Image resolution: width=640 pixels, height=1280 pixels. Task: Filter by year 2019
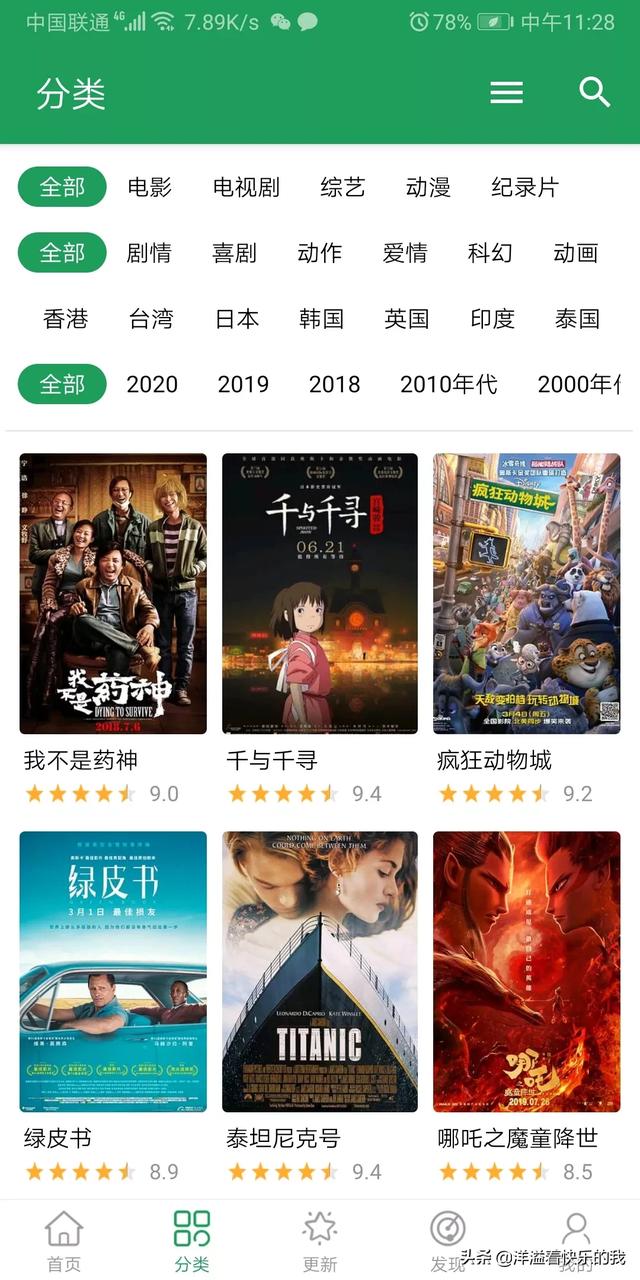(x=243, y=384)
